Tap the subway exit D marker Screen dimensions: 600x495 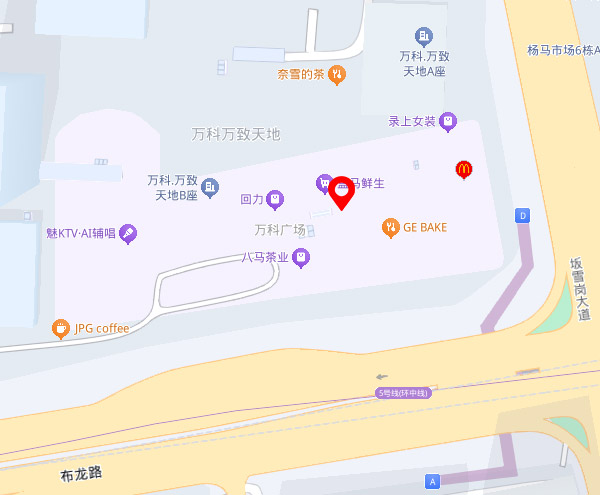522,215
